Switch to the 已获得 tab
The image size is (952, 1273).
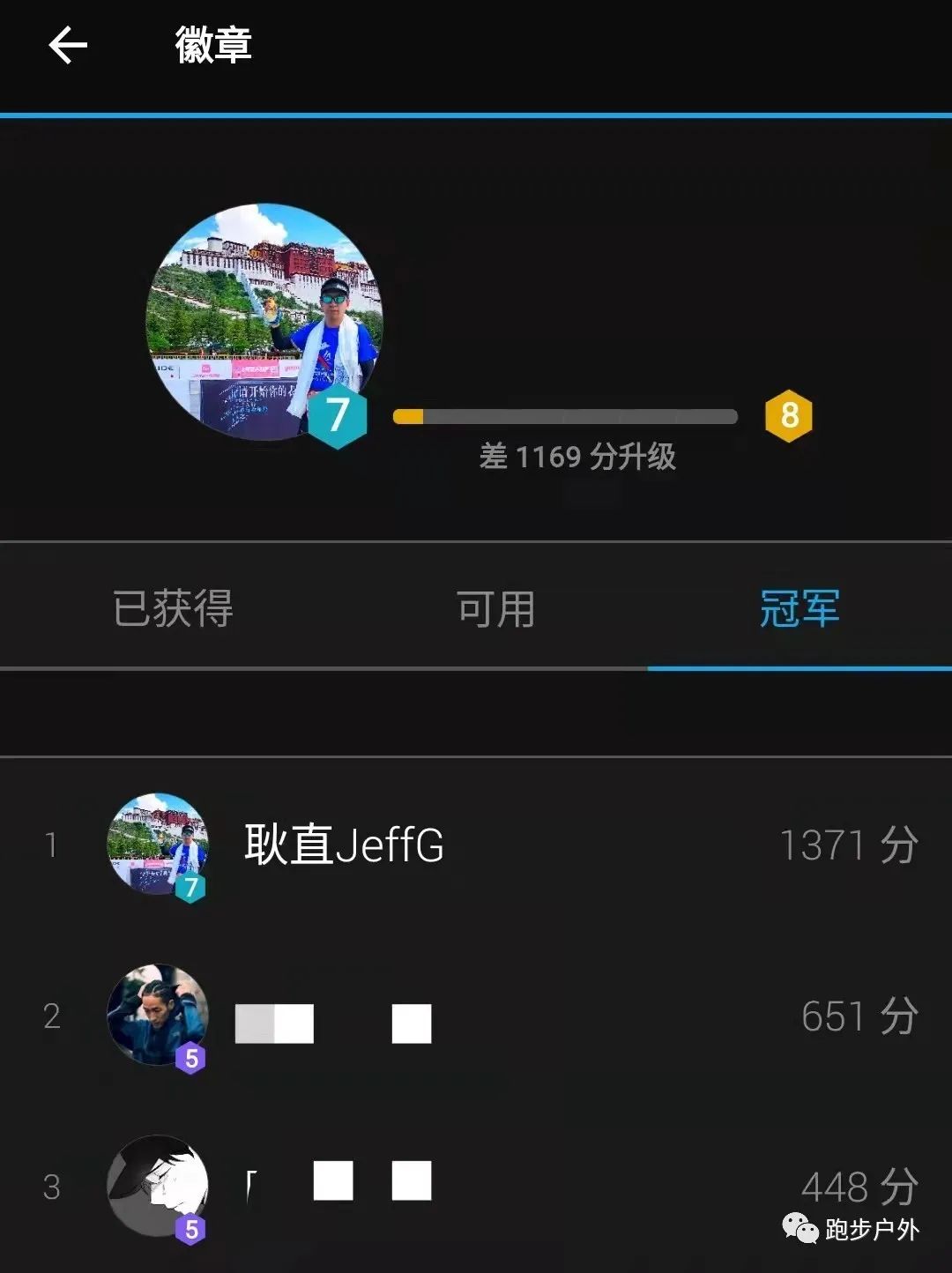tap(173, 608)
